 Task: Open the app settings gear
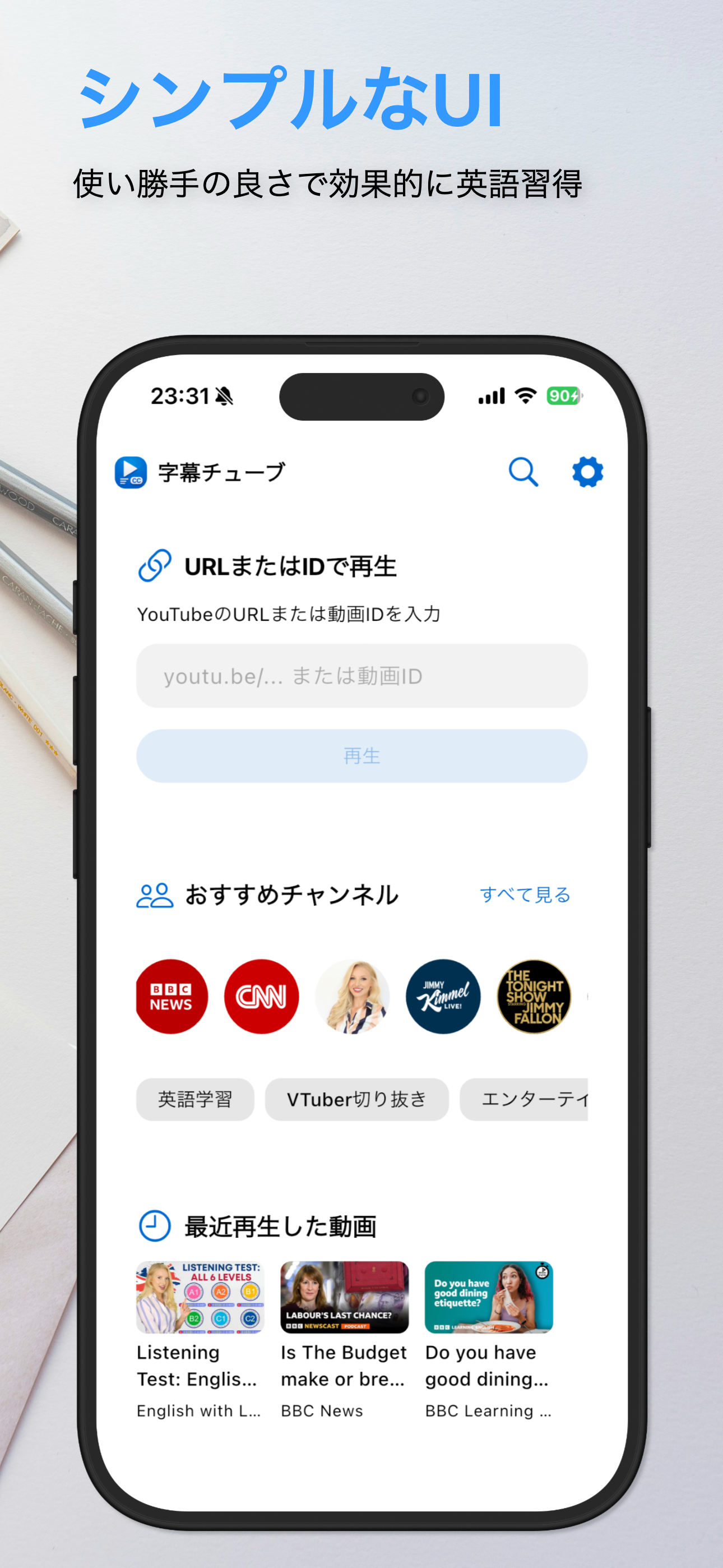(x=587, y=471)
